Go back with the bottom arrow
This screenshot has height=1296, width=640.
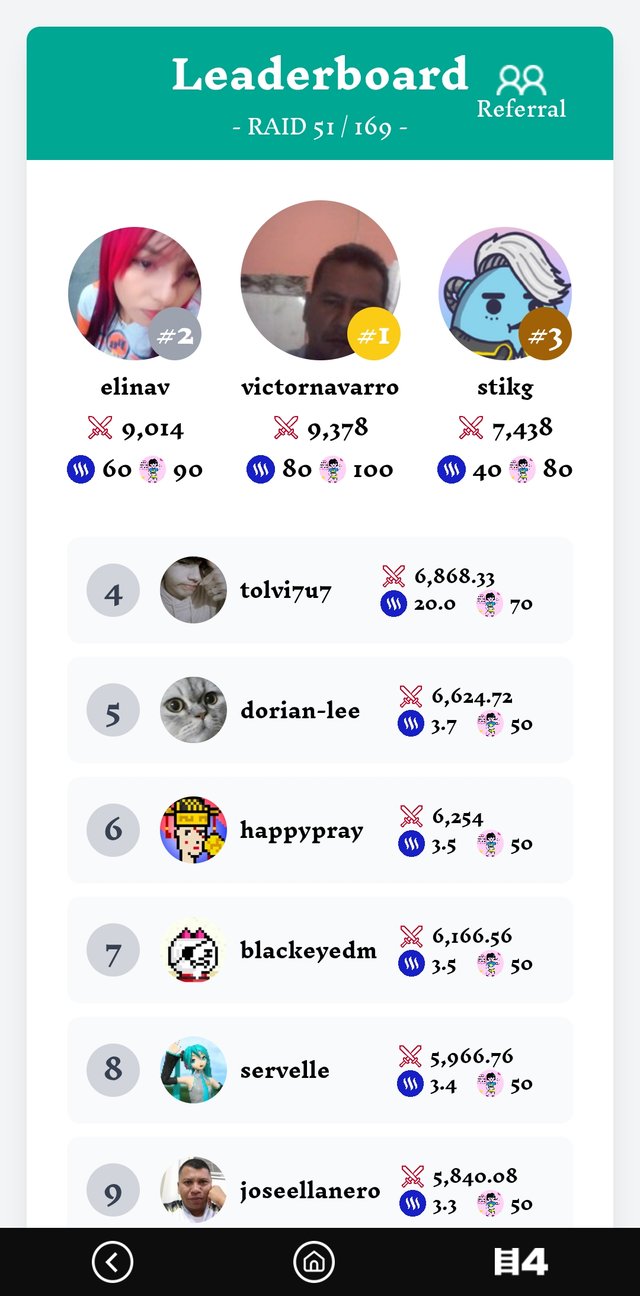pos(112,1263)
